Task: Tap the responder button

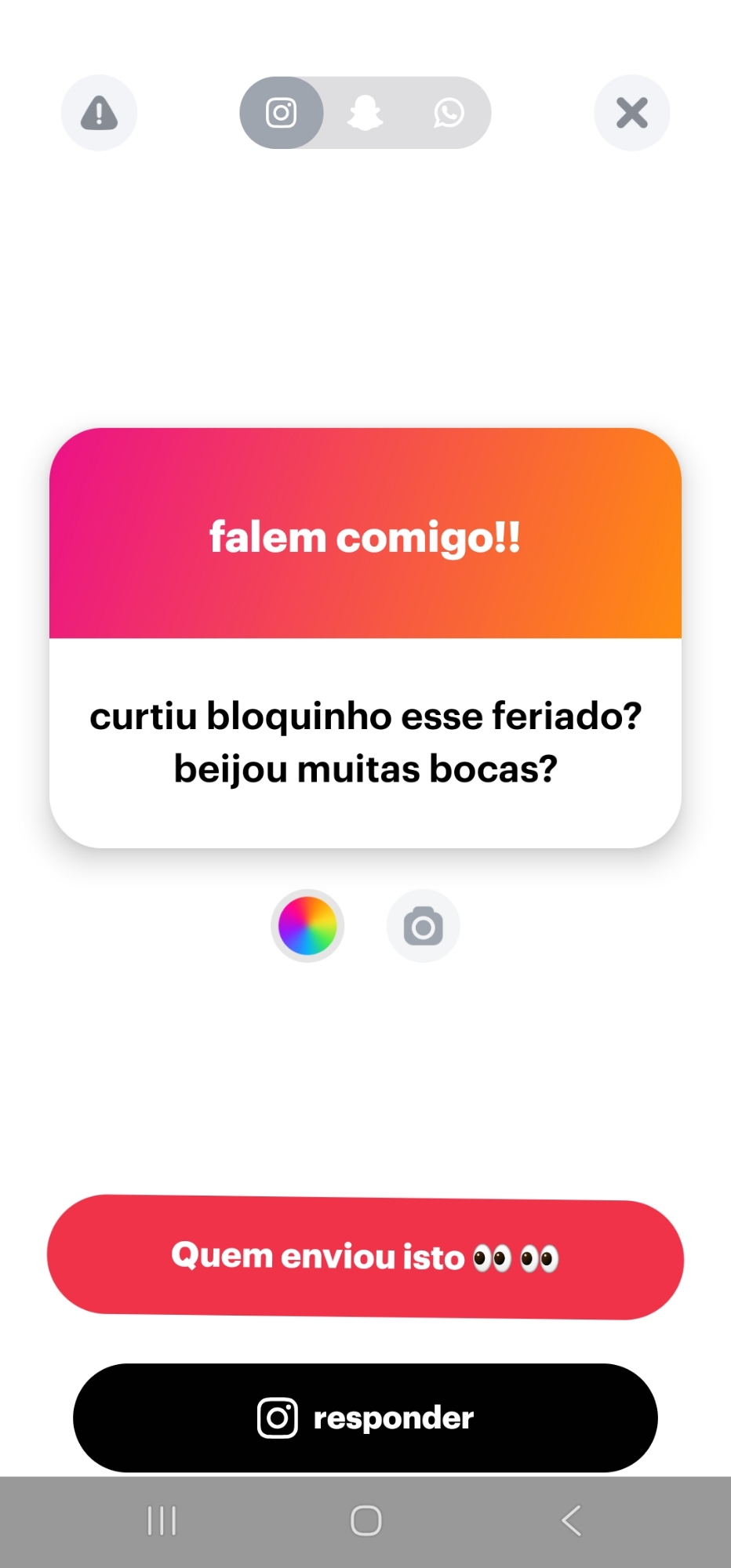Action: point(365,1417)
